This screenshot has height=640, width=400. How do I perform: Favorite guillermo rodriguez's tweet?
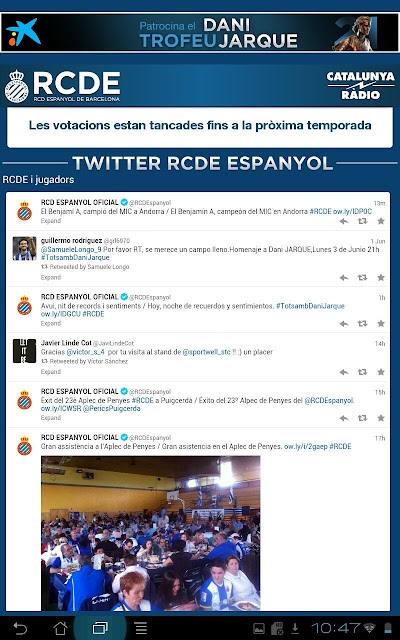pyautogui.click(x=381, y=278)
